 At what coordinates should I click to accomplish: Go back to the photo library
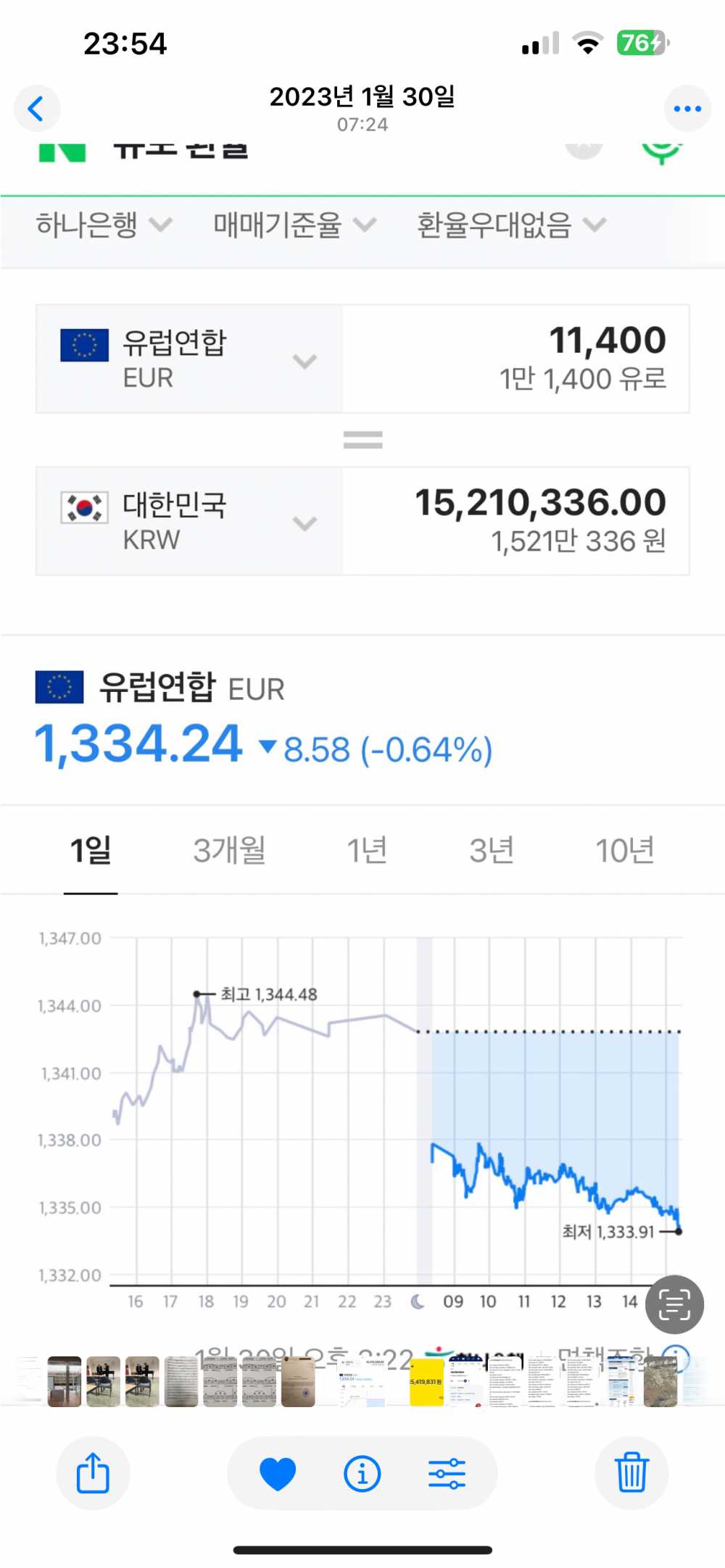click(36, 109)
